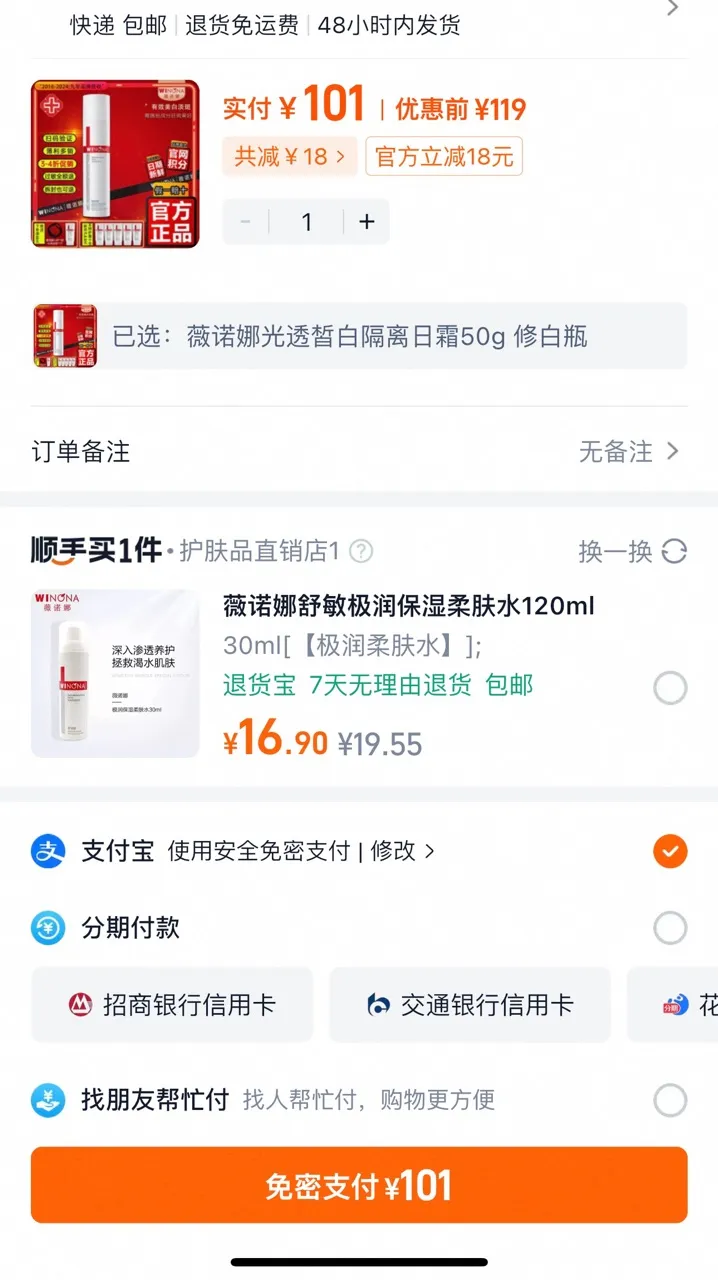The image size is (718, 1280).
Task: Open shipping details via the top chevron
Action: pos(673,9)
